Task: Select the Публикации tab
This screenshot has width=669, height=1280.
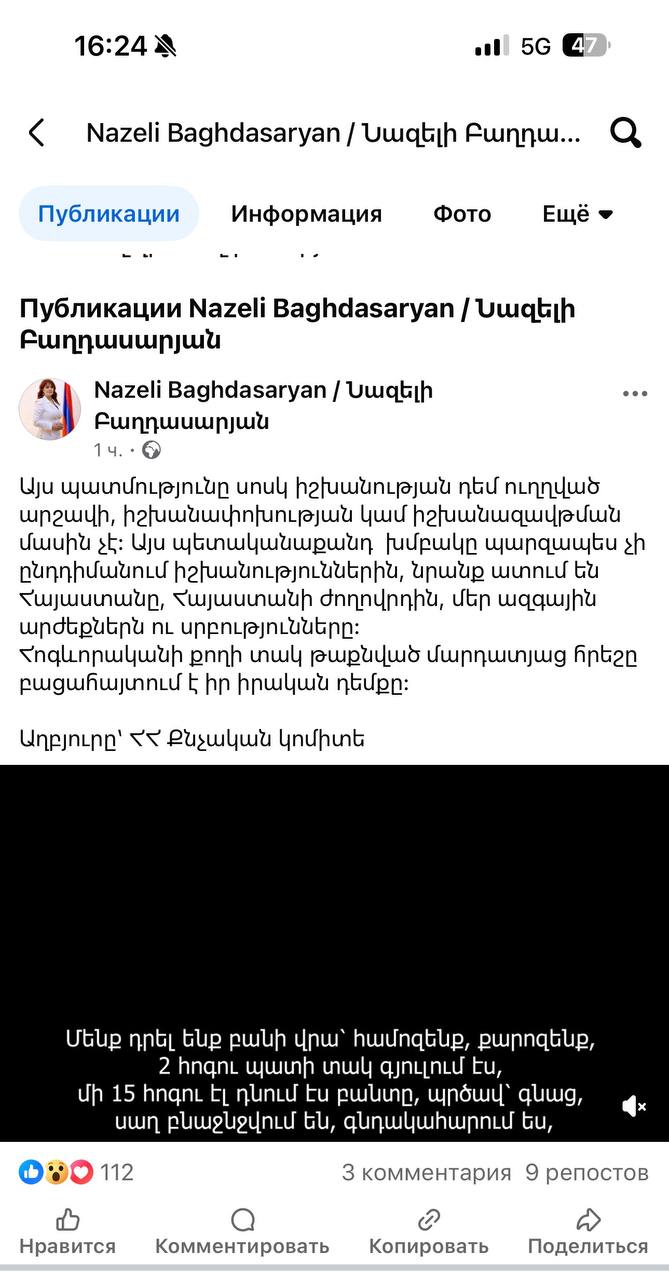Action: (109, 214)
